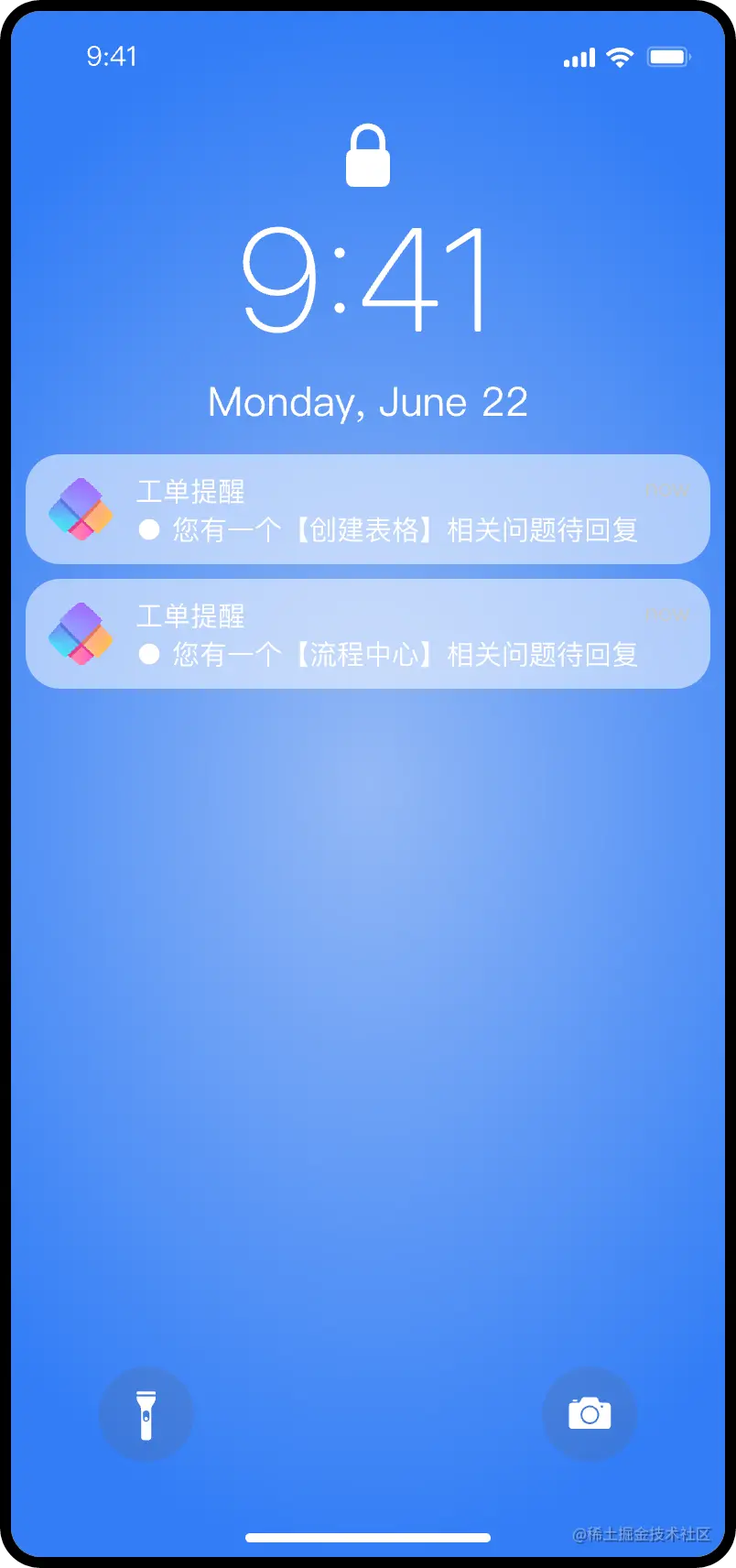Turn on the flashlight
The height and width of the screenshot is (1568, 736).
coord(146,1414)
